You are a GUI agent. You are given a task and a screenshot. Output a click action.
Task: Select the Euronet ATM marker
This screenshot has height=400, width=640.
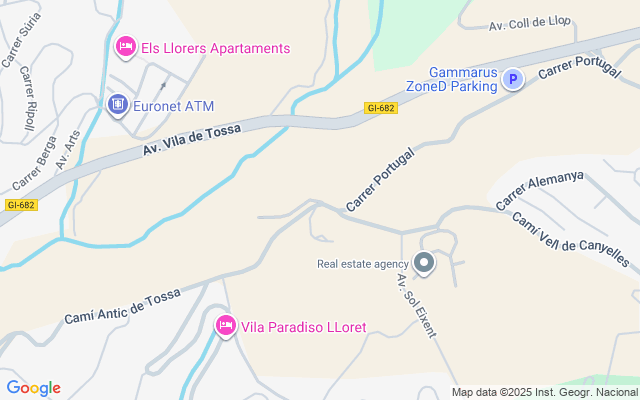pyautogui.click(x=118, y=104)
